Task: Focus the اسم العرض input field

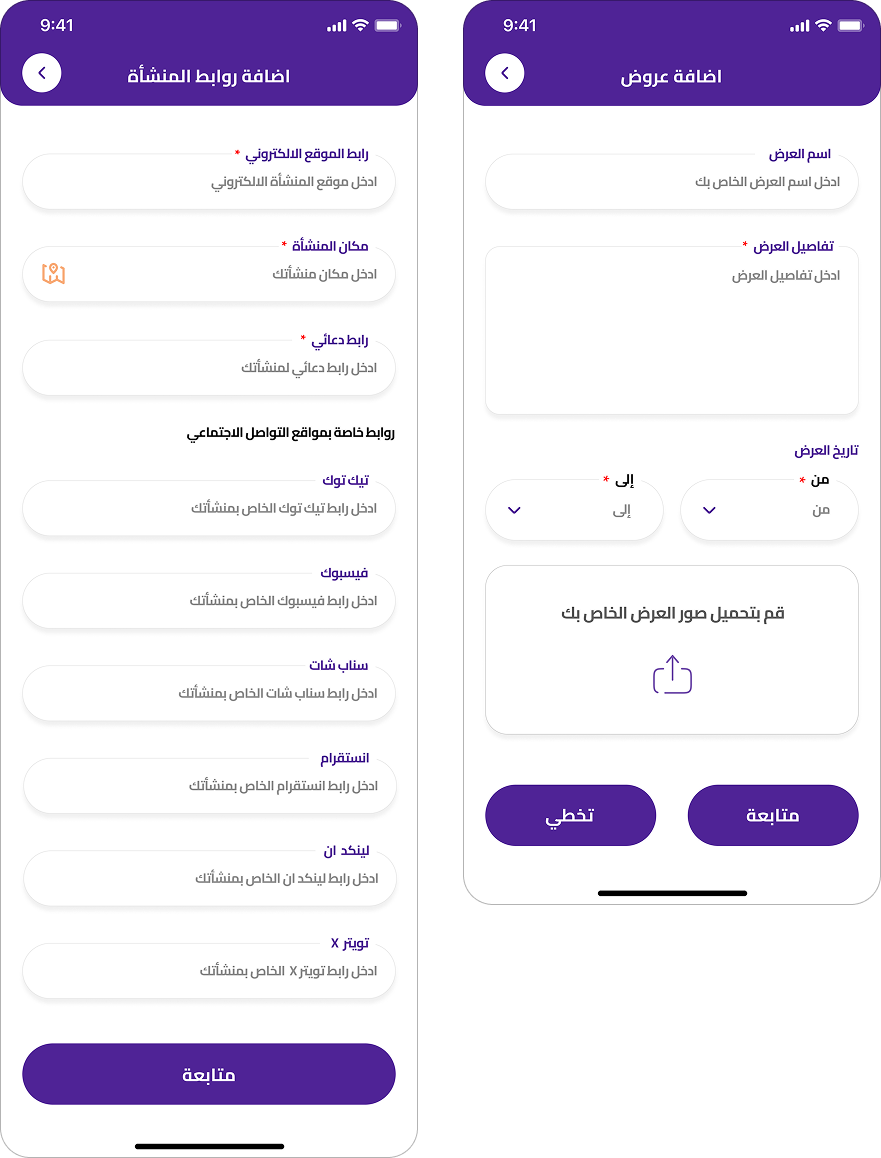Action: tap(671, 182)
